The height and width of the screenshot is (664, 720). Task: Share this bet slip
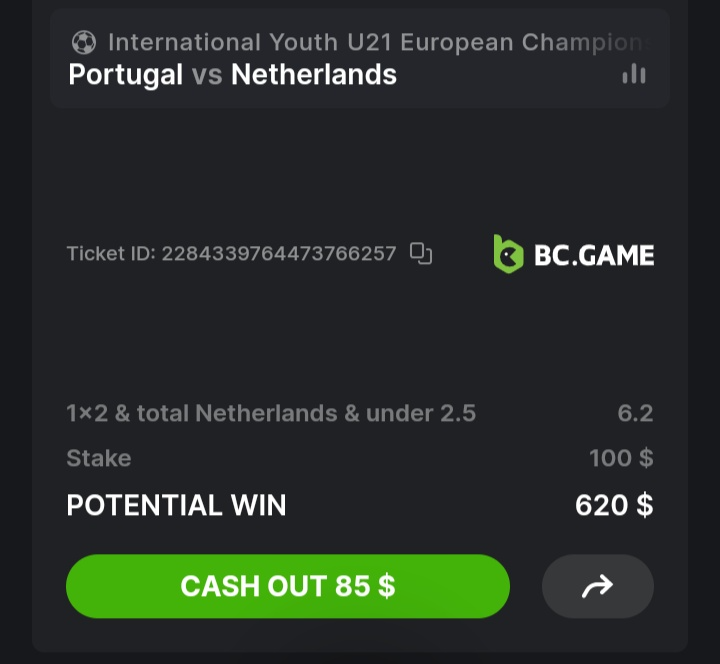(x=597, y=587)
